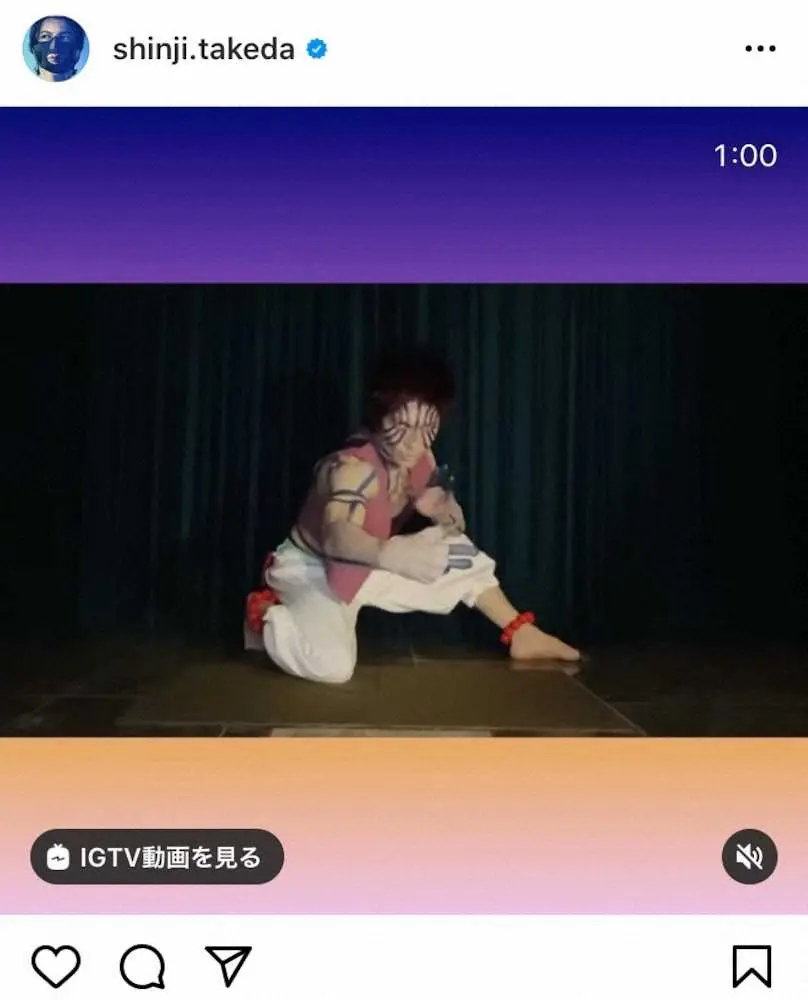
Task: Open shinji.takeda's profile picture
Action: pos(56,49)
